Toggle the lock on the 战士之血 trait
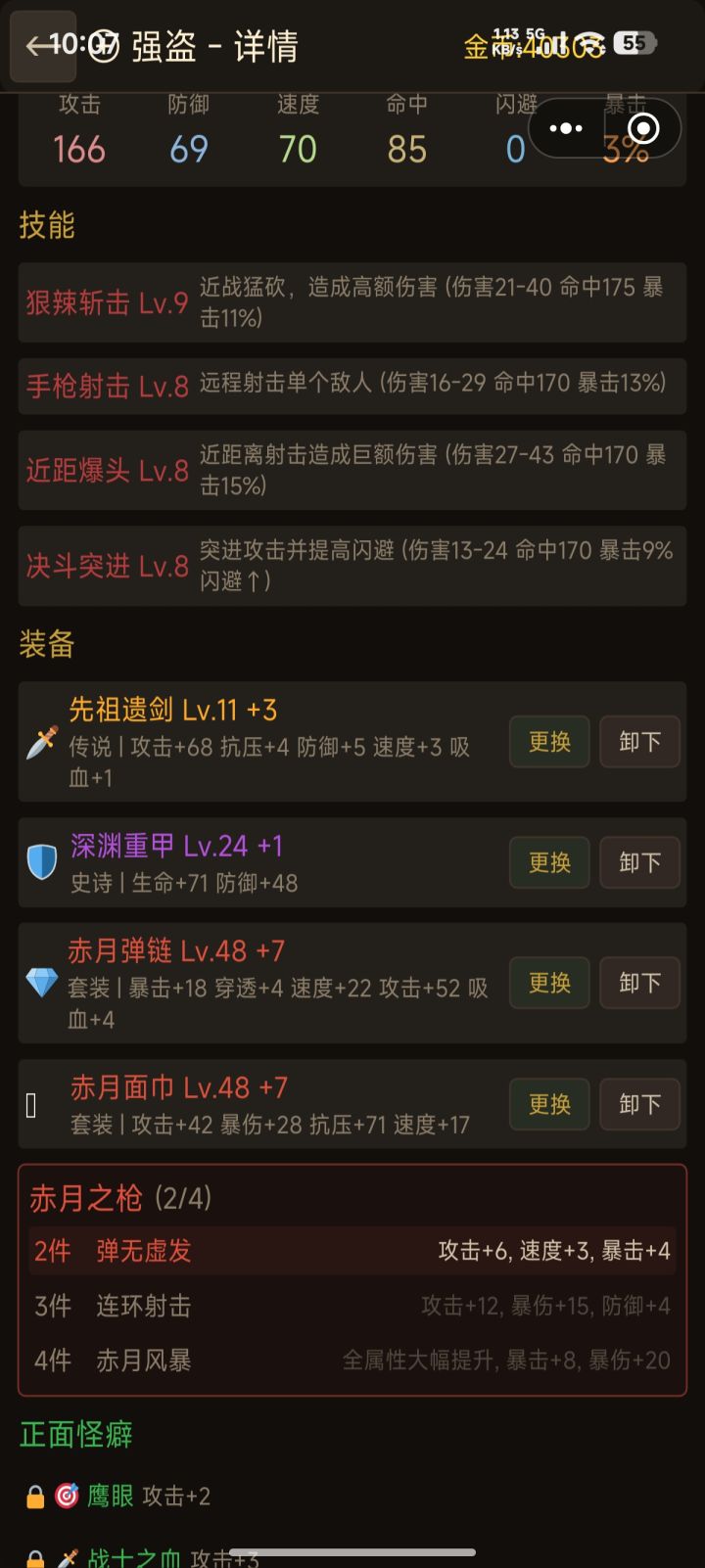 coord(35,1558)
